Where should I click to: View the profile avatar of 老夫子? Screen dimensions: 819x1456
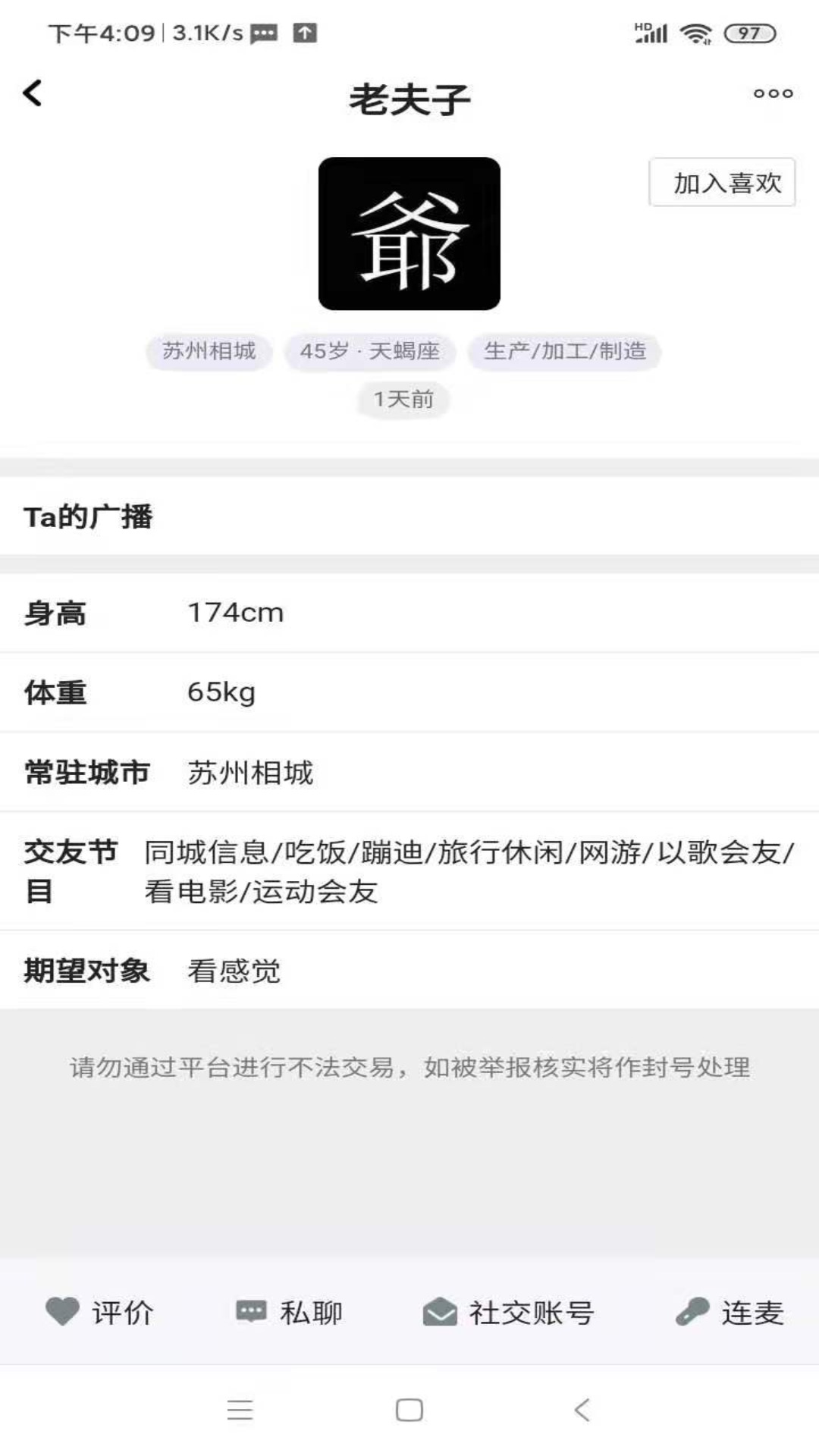pyautogui.click(x=409, y=234)
